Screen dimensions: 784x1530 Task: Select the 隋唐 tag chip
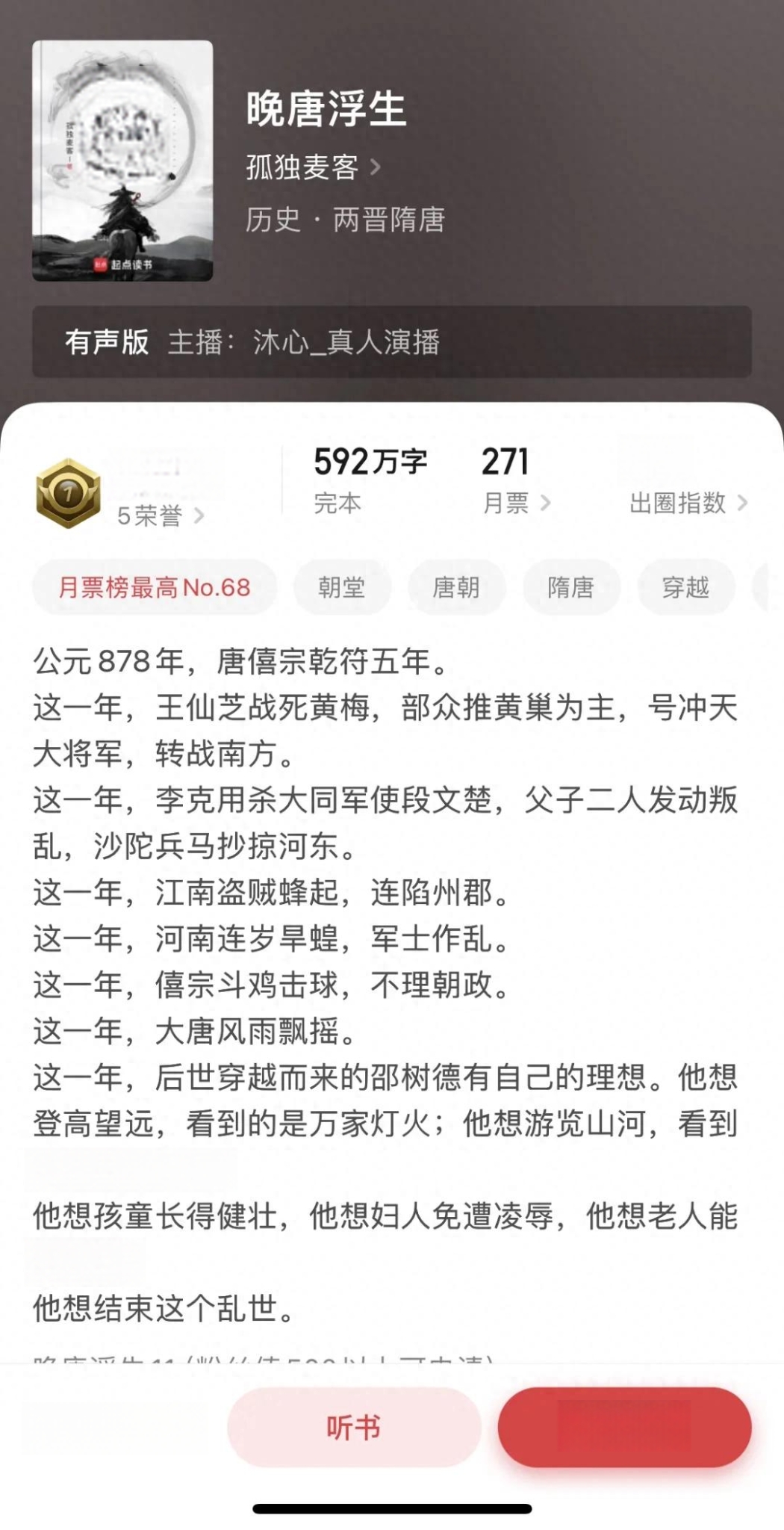(x=570, y=588)
